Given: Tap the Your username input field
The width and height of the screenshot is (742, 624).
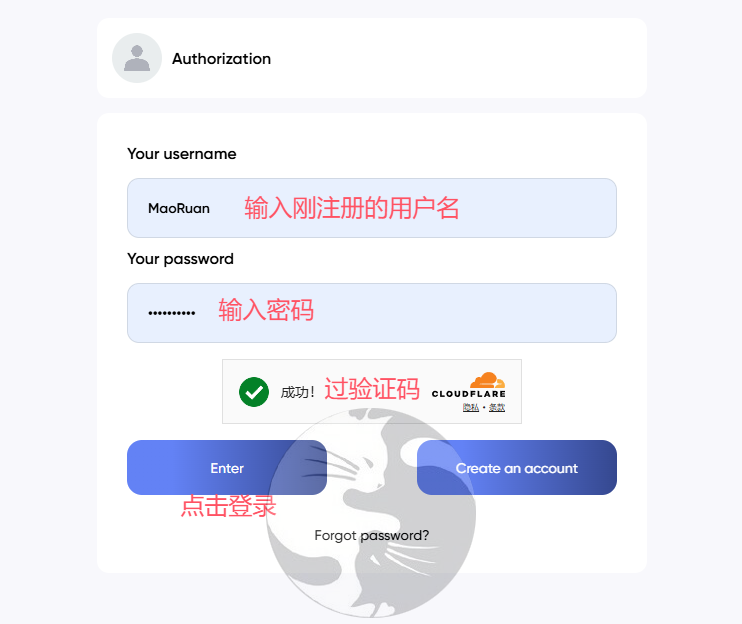Looking at the screenshot, I should click(371, 208).
